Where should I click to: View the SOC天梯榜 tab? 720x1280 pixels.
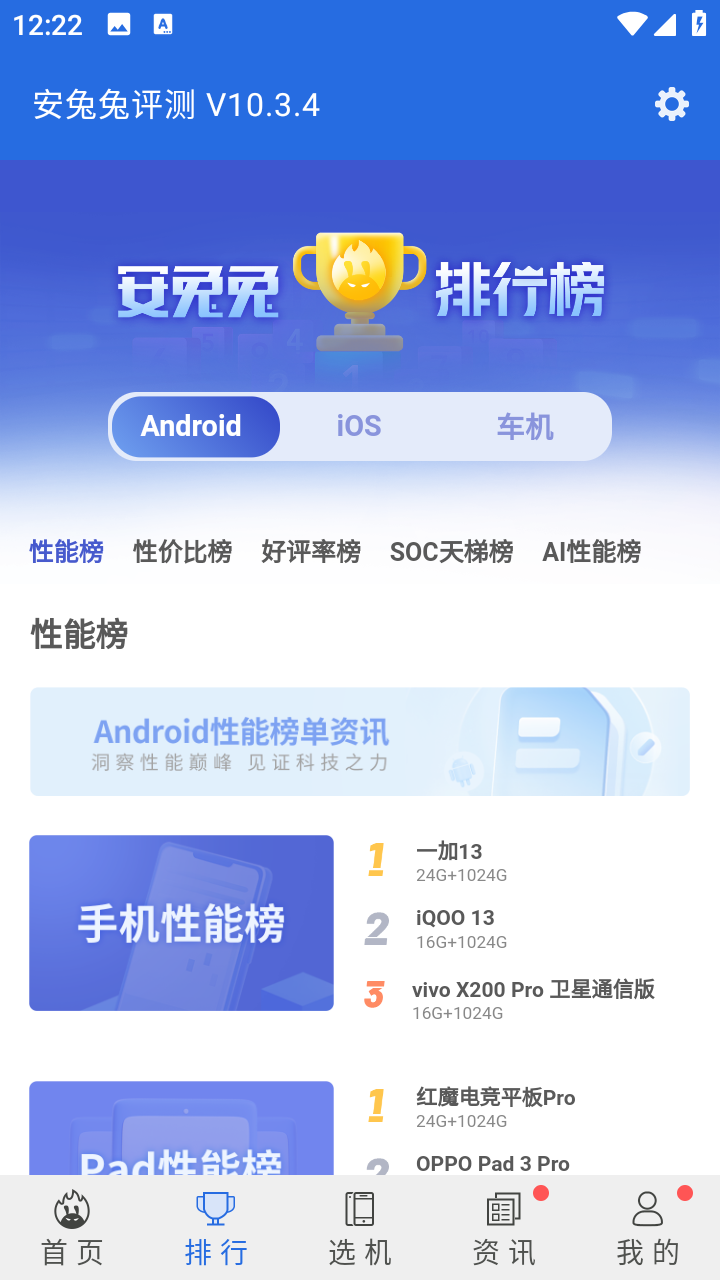pos(451,551)
